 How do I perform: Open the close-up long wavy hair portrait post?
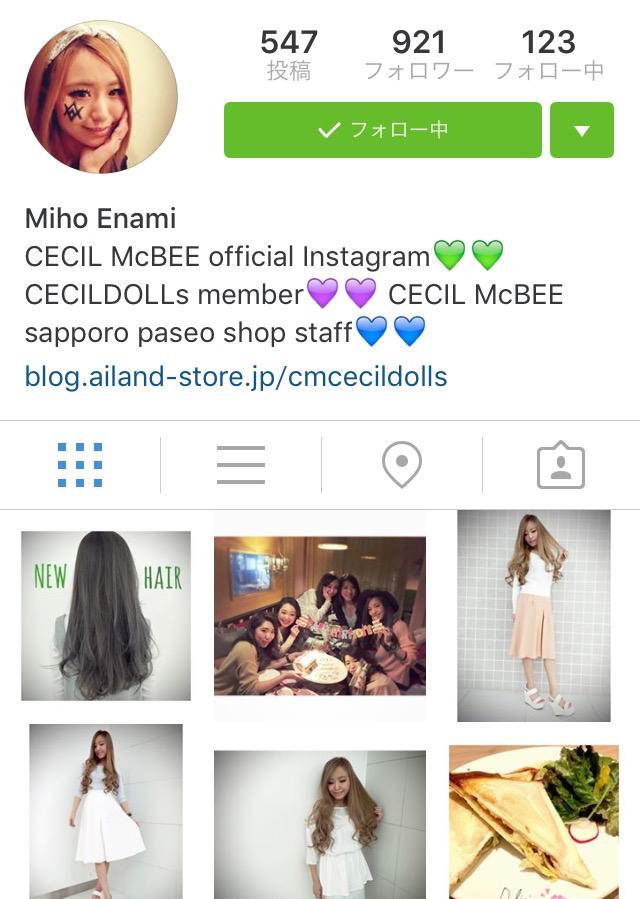click(x=320, y=825)
